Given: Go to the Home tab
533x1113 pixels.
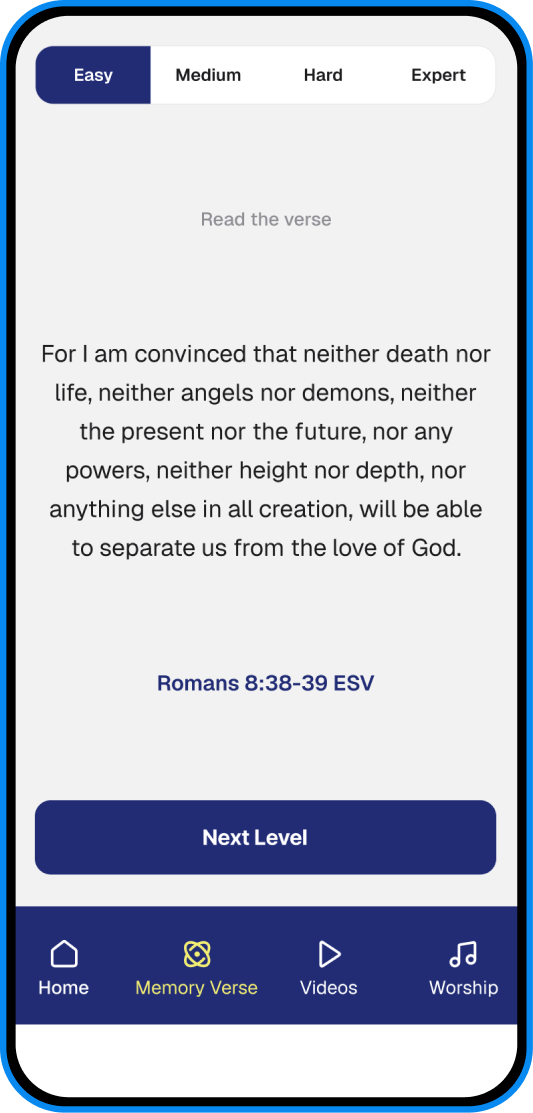Looking at the screenshot, I should (x=64, y=968).
